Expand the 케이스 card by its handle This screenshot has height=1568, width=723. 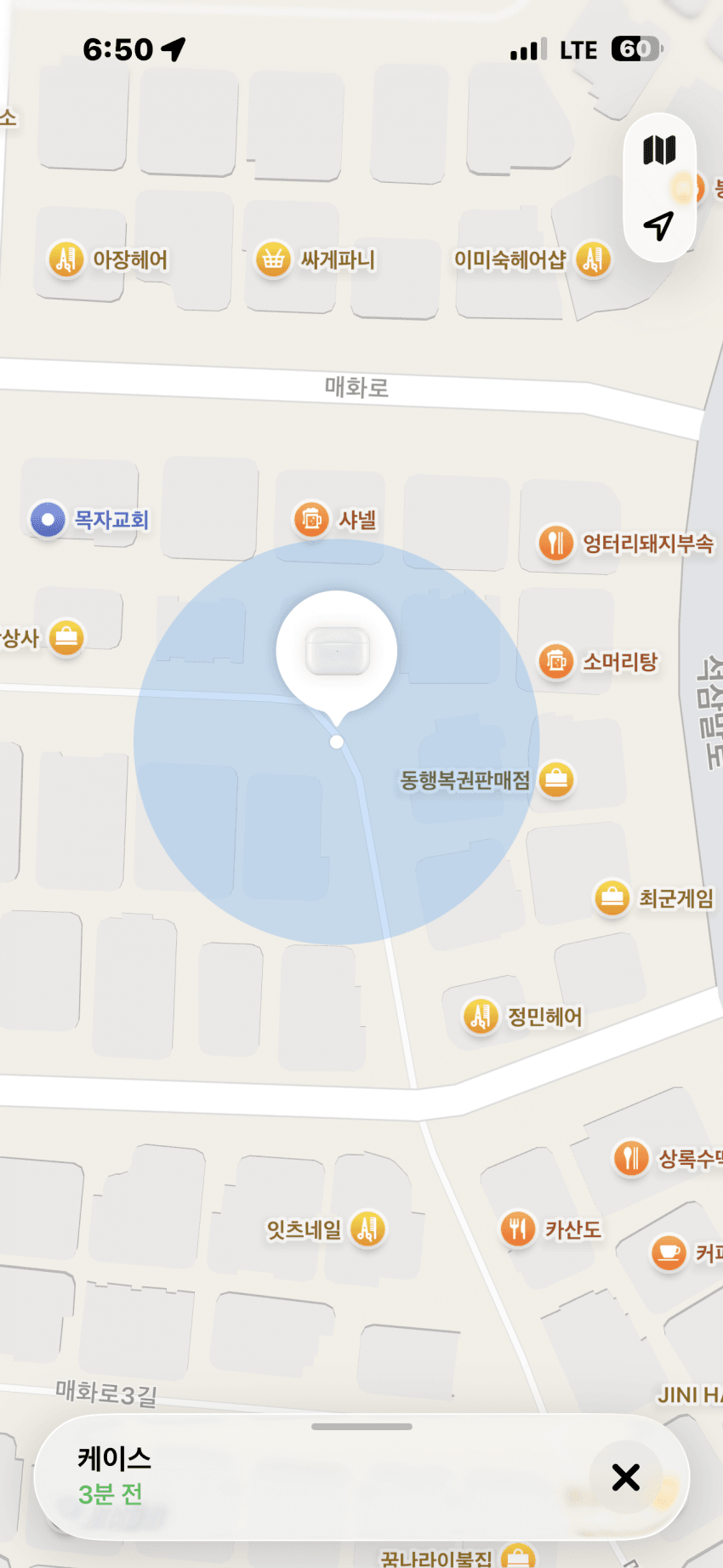point(361,1427)
